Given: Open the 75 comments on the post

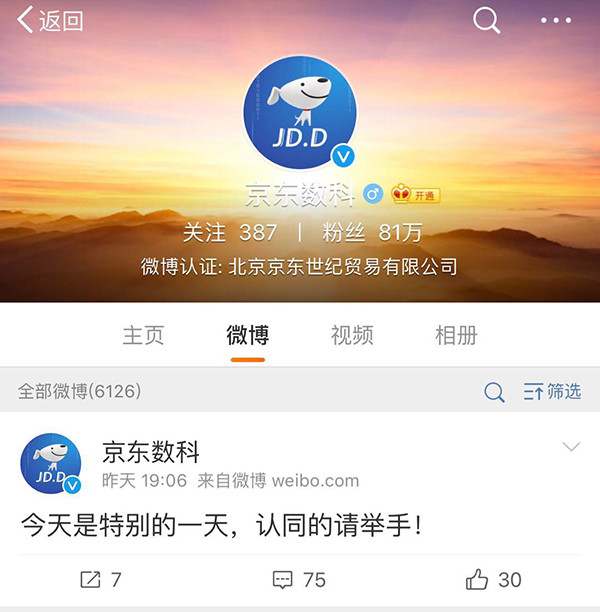Looking at the screenshot, I should tap(299, 579).
